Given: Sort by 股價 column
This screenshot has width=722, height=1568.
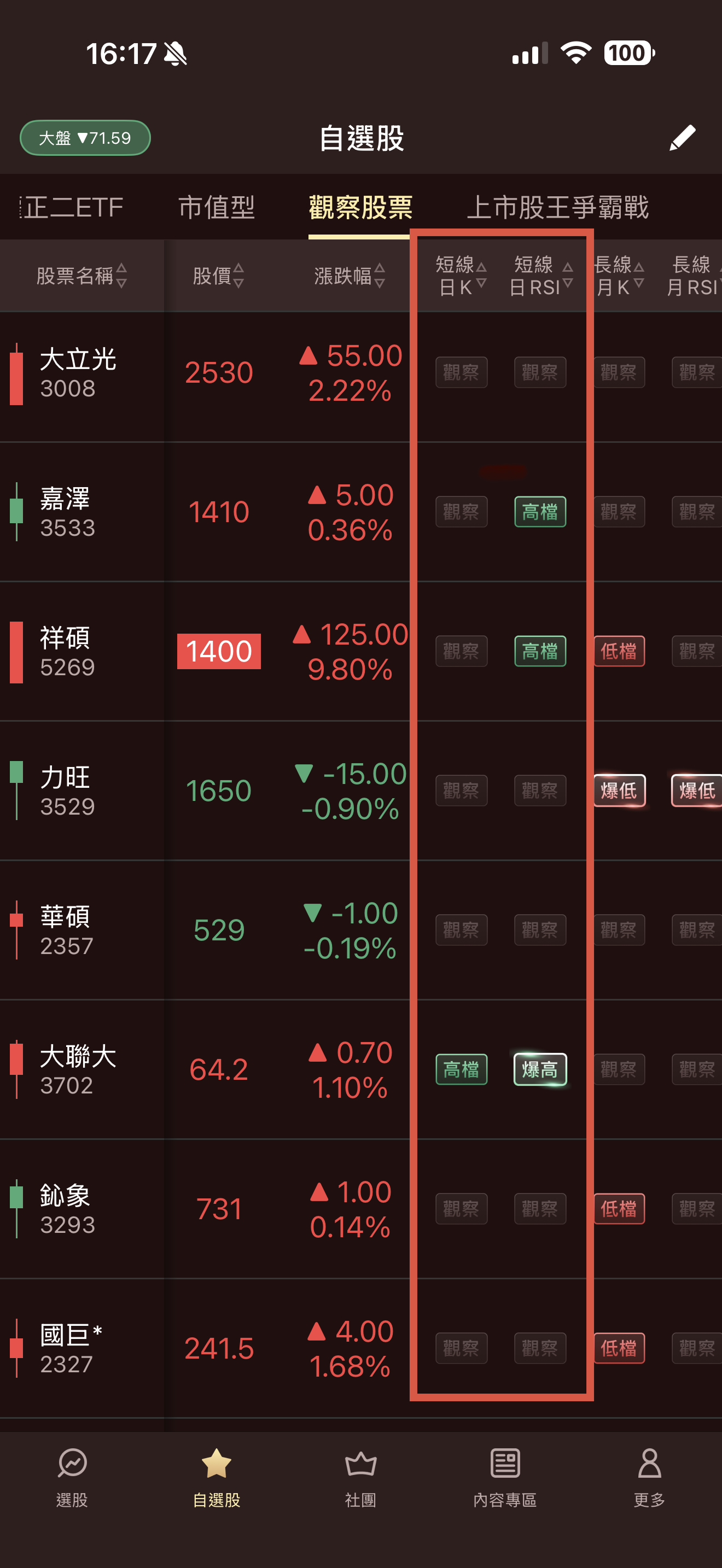Looking at the screenshot, I should (218, 276).
